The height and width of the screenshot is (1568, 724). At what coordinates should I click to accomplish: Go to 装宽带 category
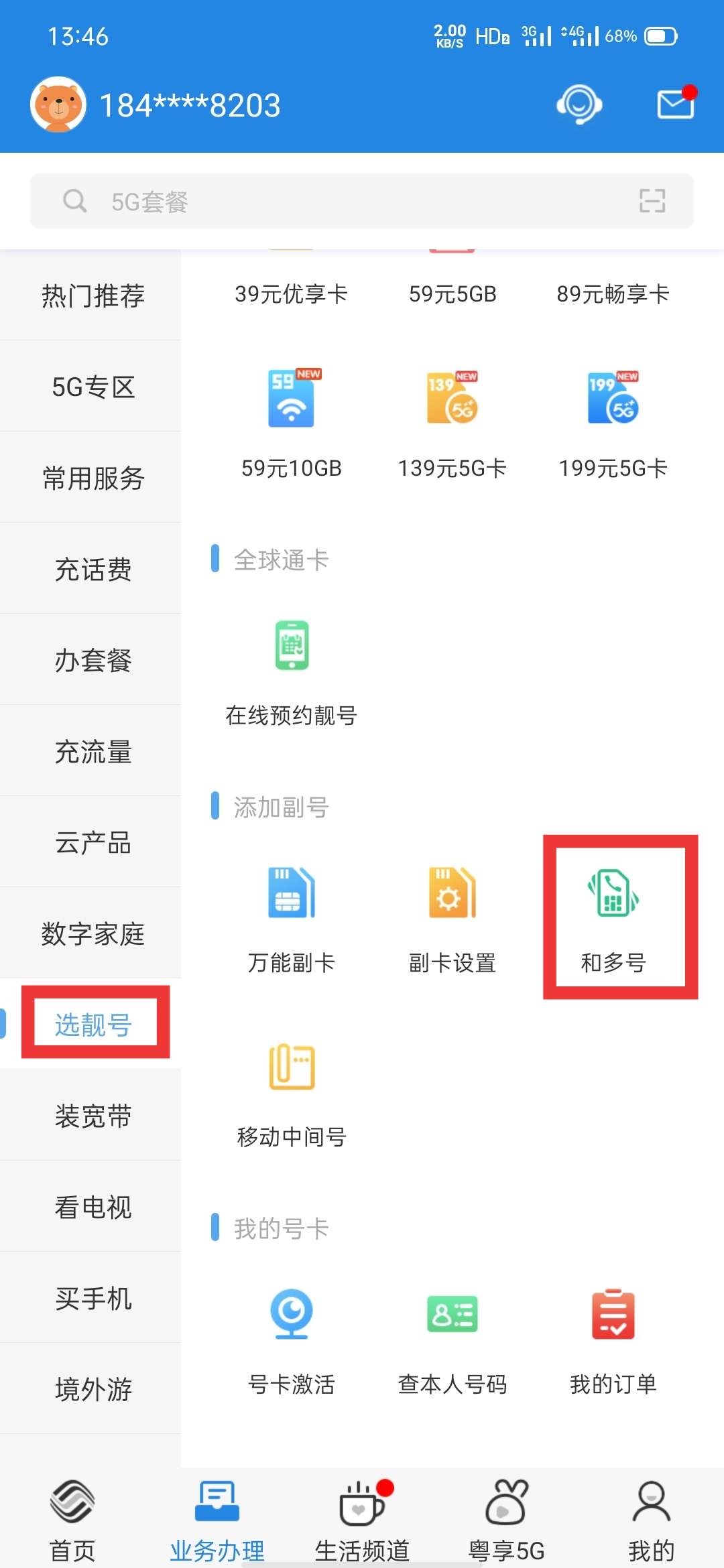(93, 1116)
